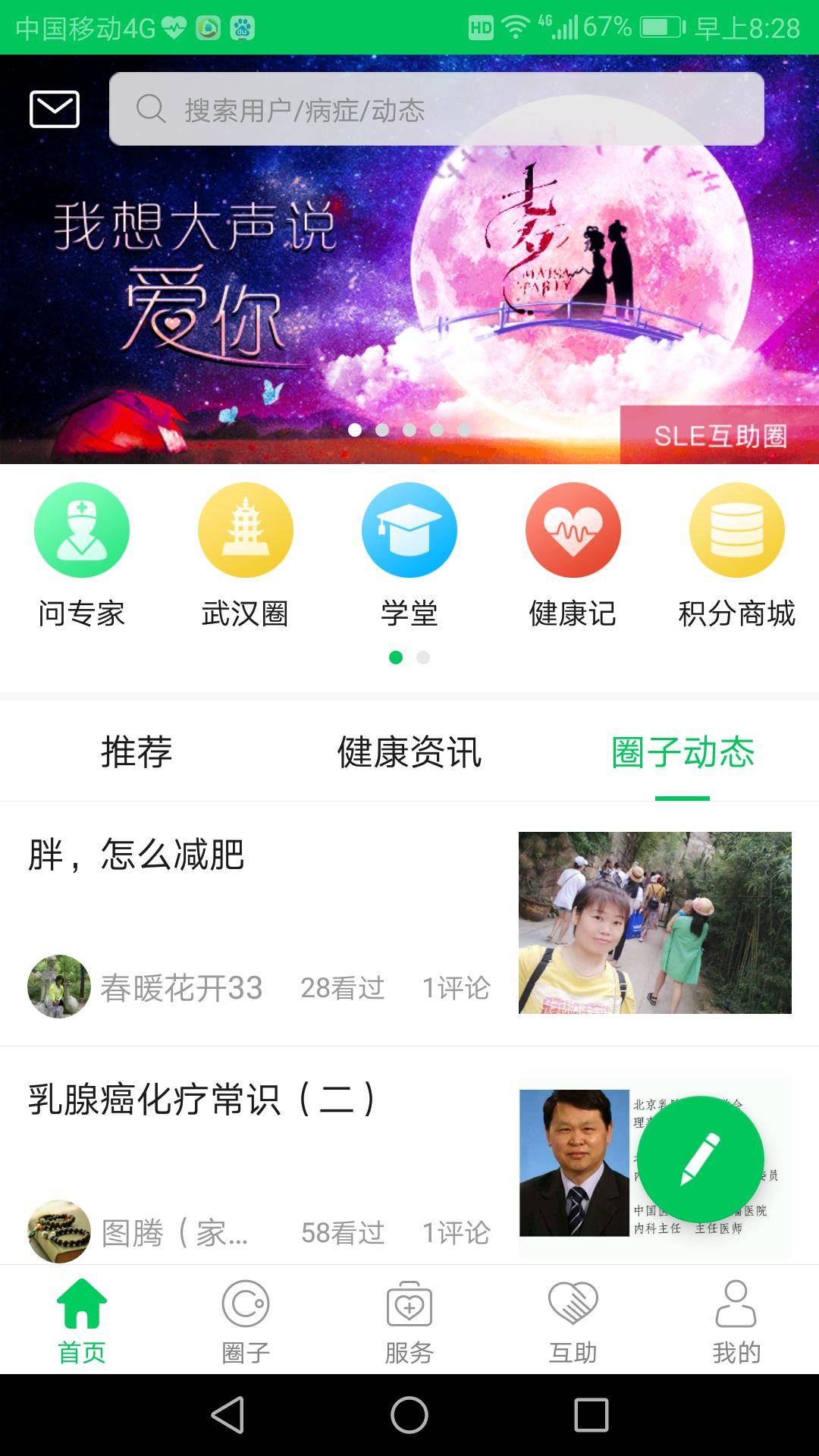The image size is (819, 1456).
Task: Select the 圈子动态 tab
Action: tap(682, 752)
